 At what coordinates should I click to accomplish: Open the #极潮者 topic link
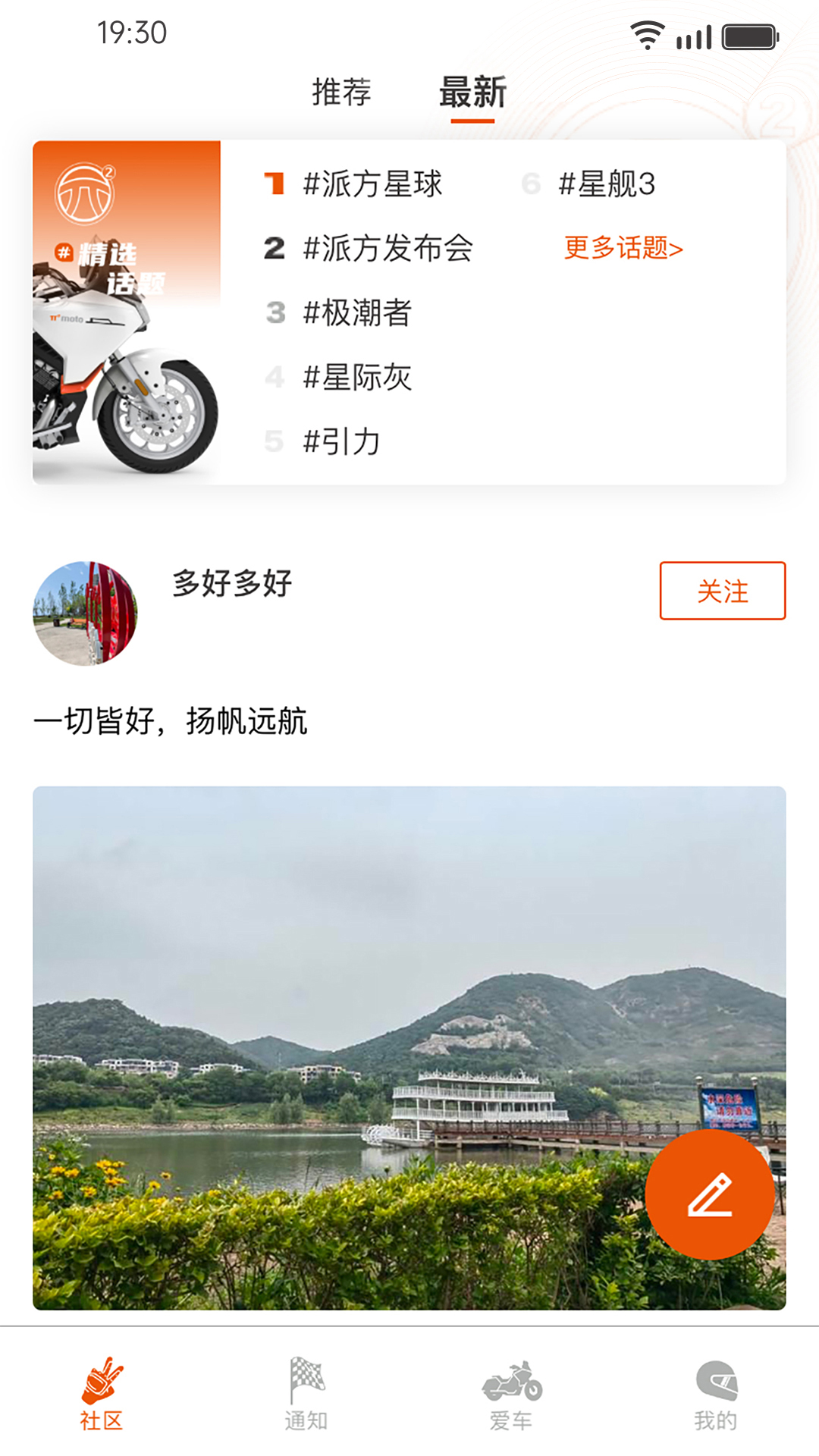(356, 313)
